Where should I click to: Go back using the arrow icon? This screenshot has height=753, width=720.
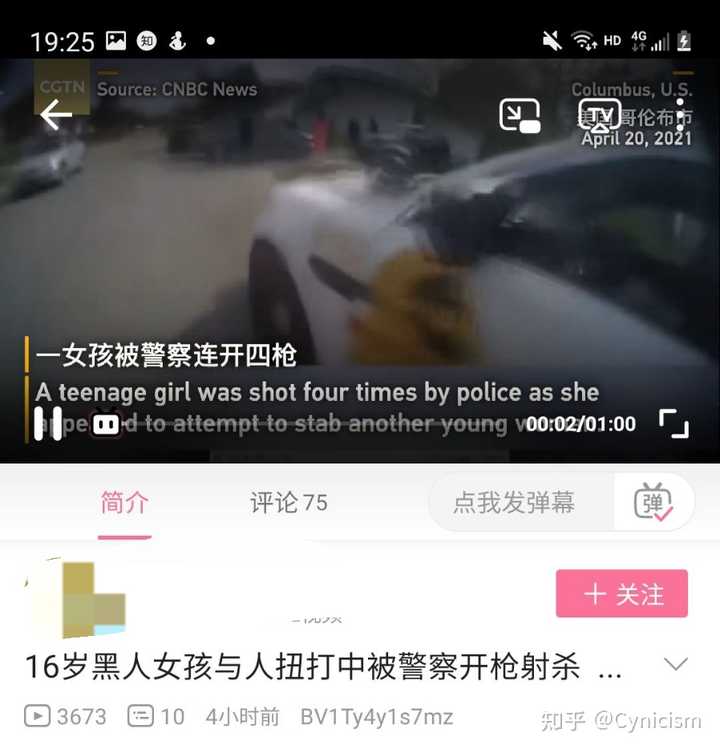coord(56,116)
